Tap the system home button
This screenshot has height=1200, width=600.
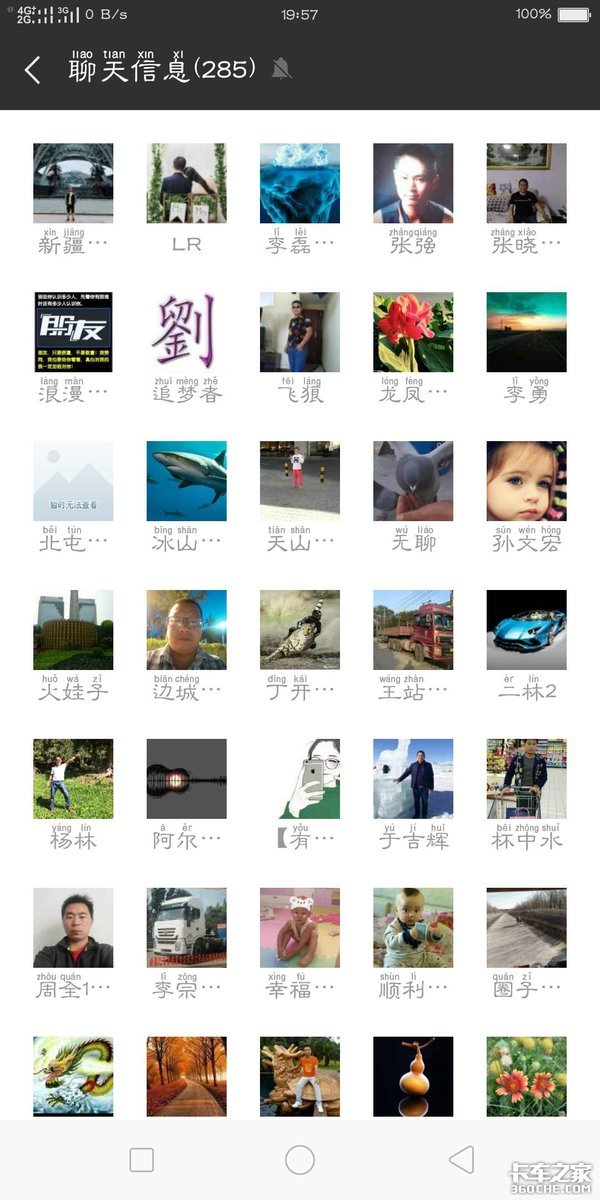(x=300, y=1160)
